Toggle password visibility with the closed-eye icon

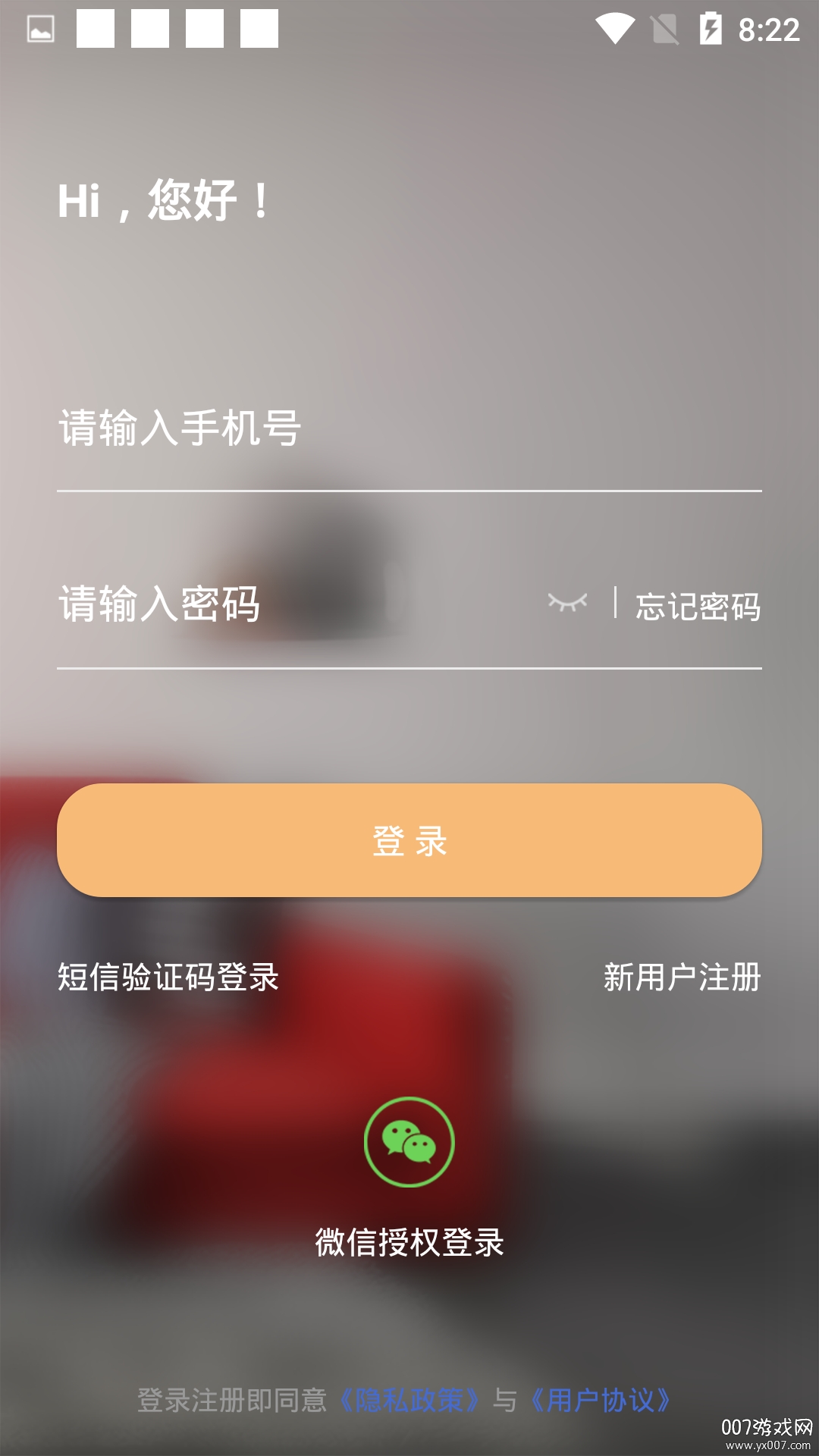click(567, 603)
